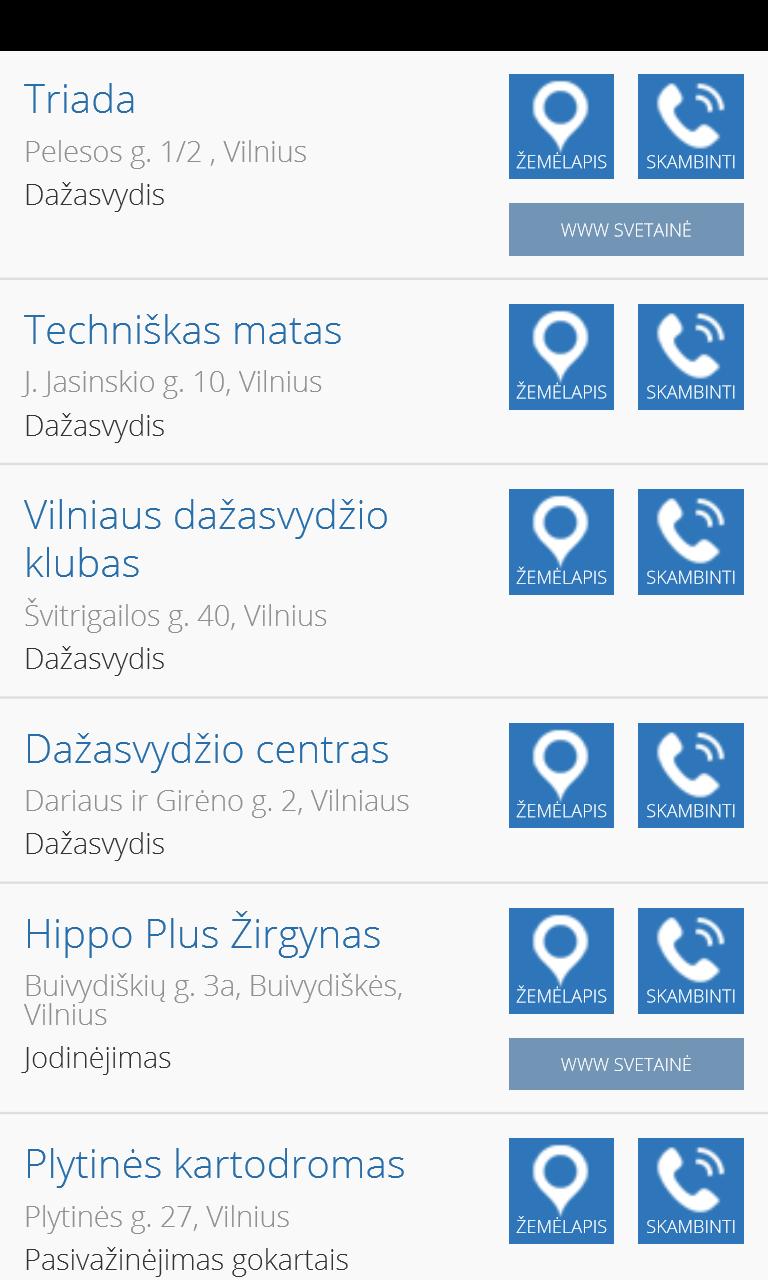768x1280 pixels.
Task: Tap SKAMBINTI for Hippo Plus Žirgynas
Action: coord(690,960)
